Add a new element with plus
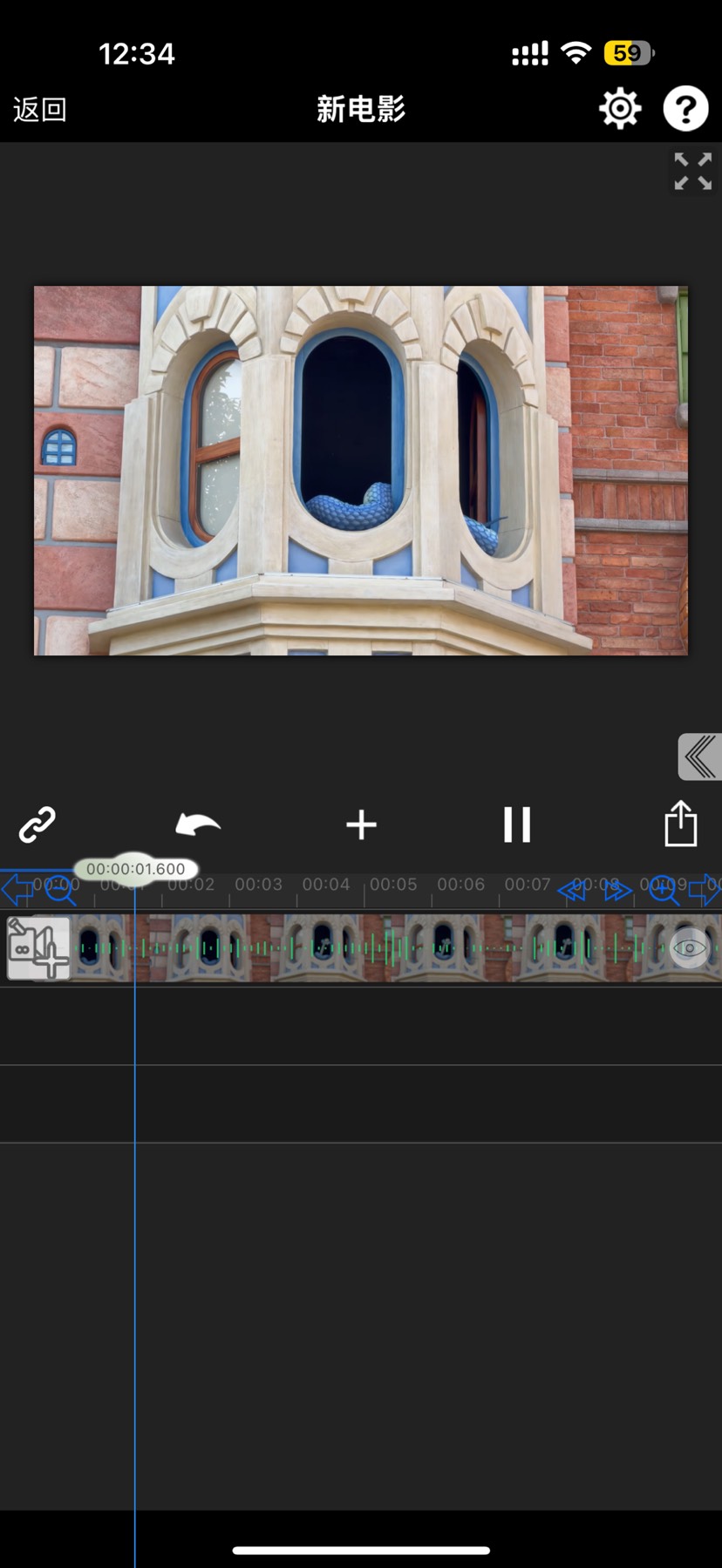This screenshot has height=1568, width=722. [361, 825]
